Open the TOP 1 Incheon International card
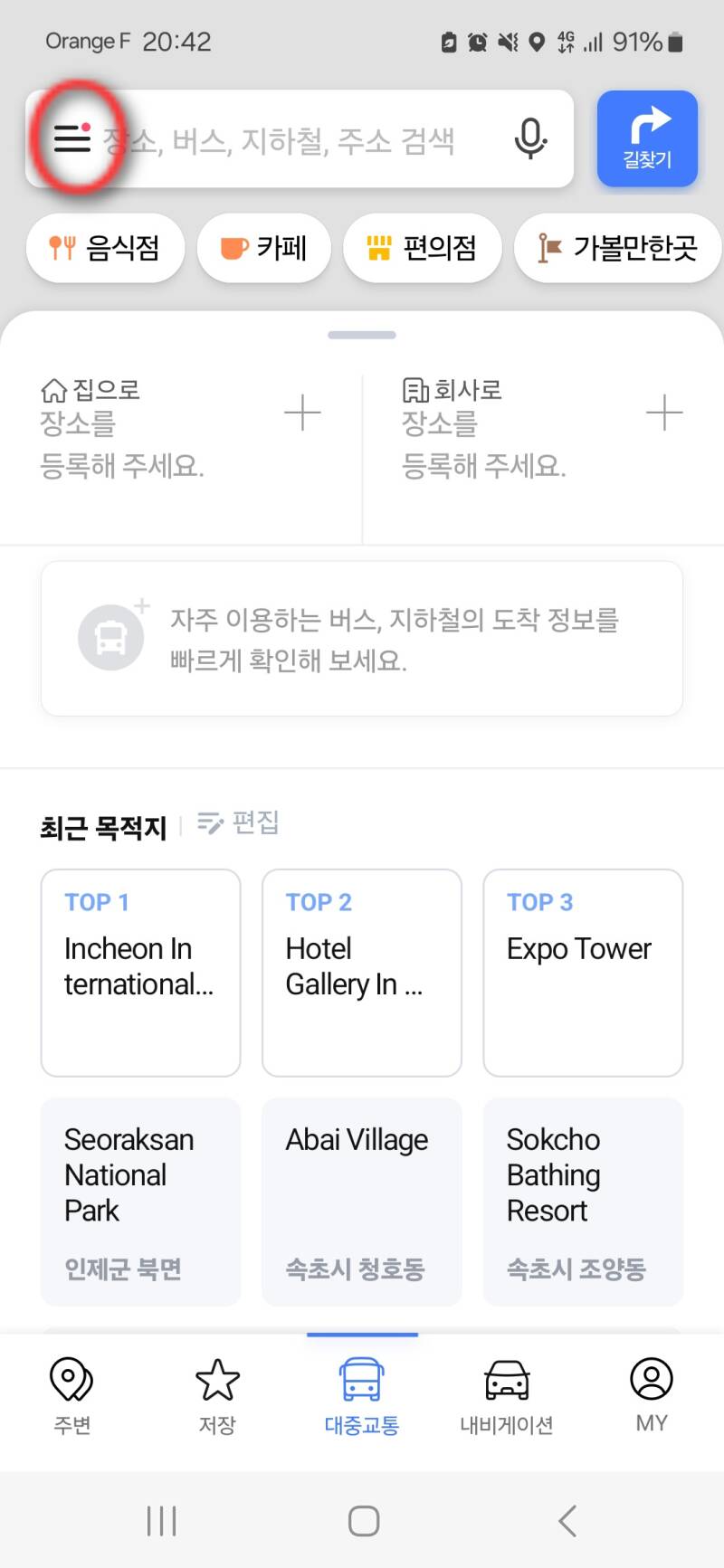724x1568 pixels. (x=139, y=973)
